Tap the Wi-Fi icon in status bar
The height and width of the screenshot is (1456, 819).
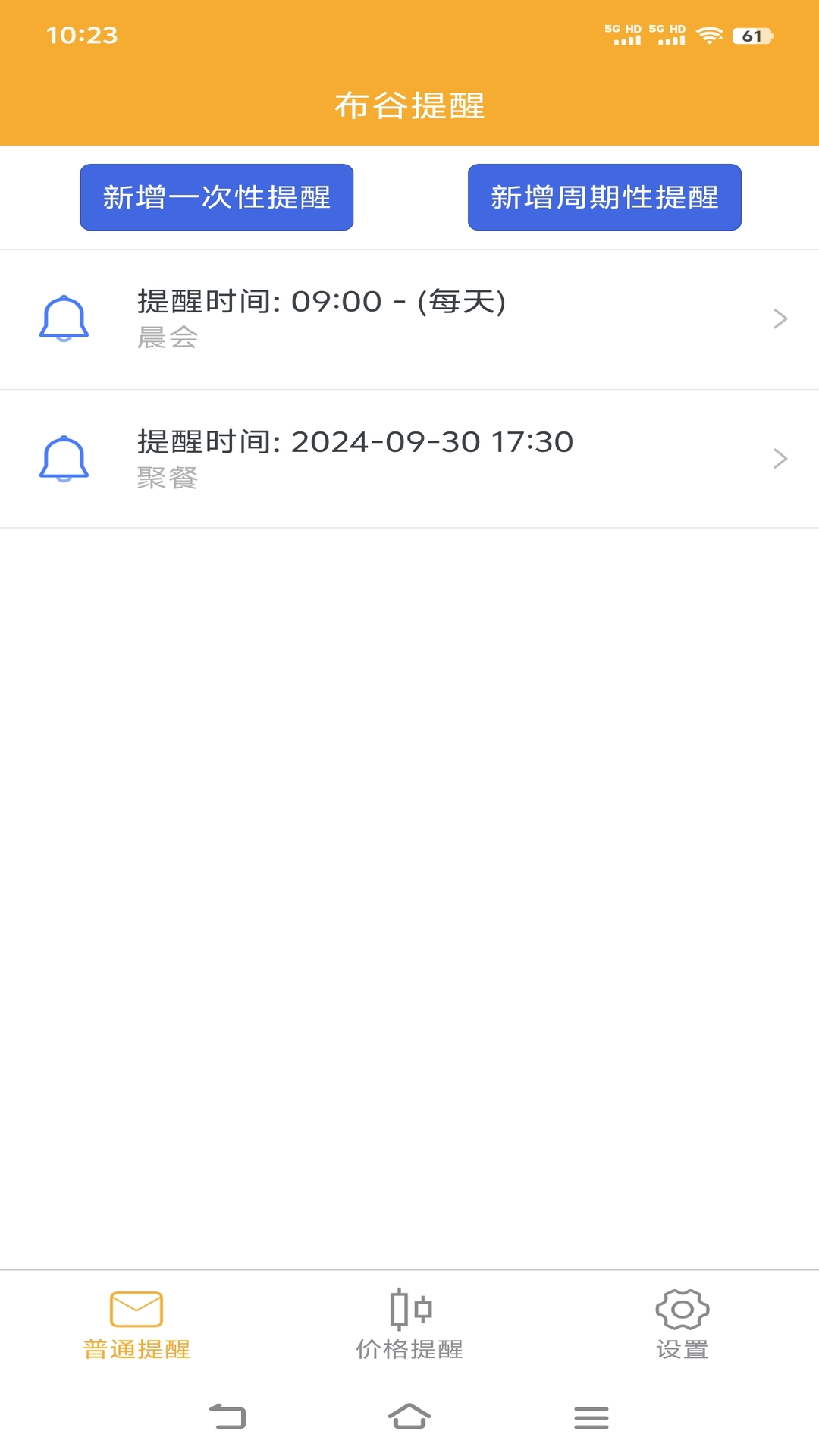709,35
